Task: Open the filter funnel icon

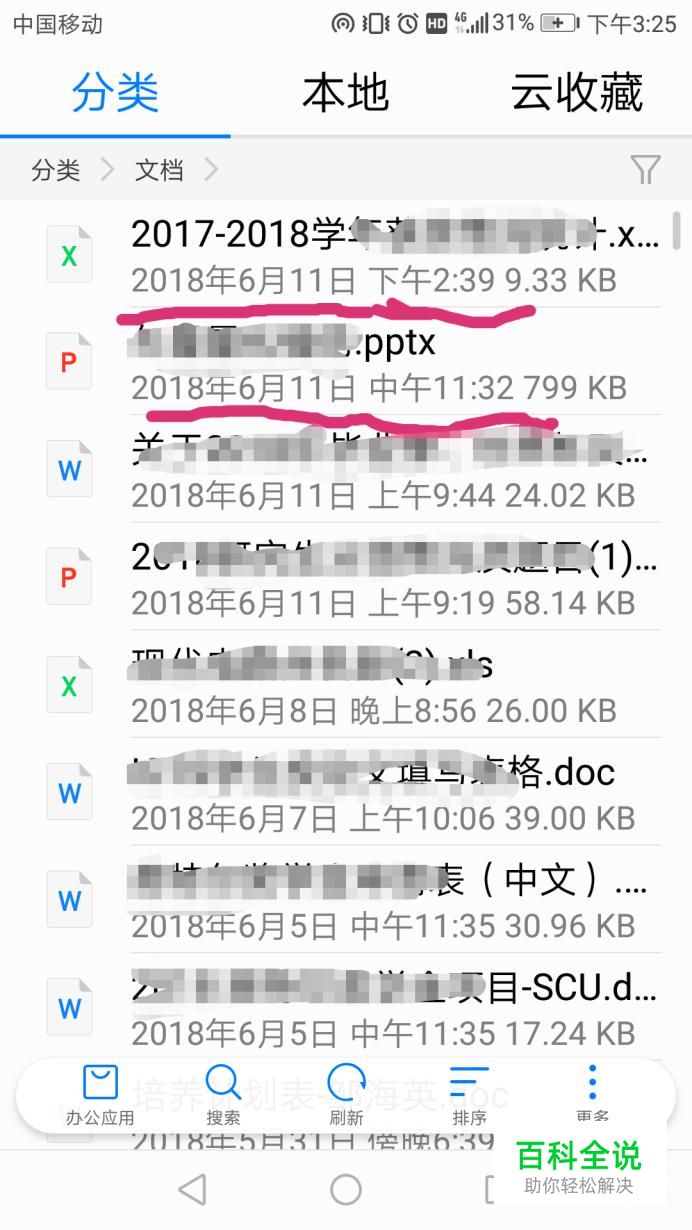Action: click(645, 170)
